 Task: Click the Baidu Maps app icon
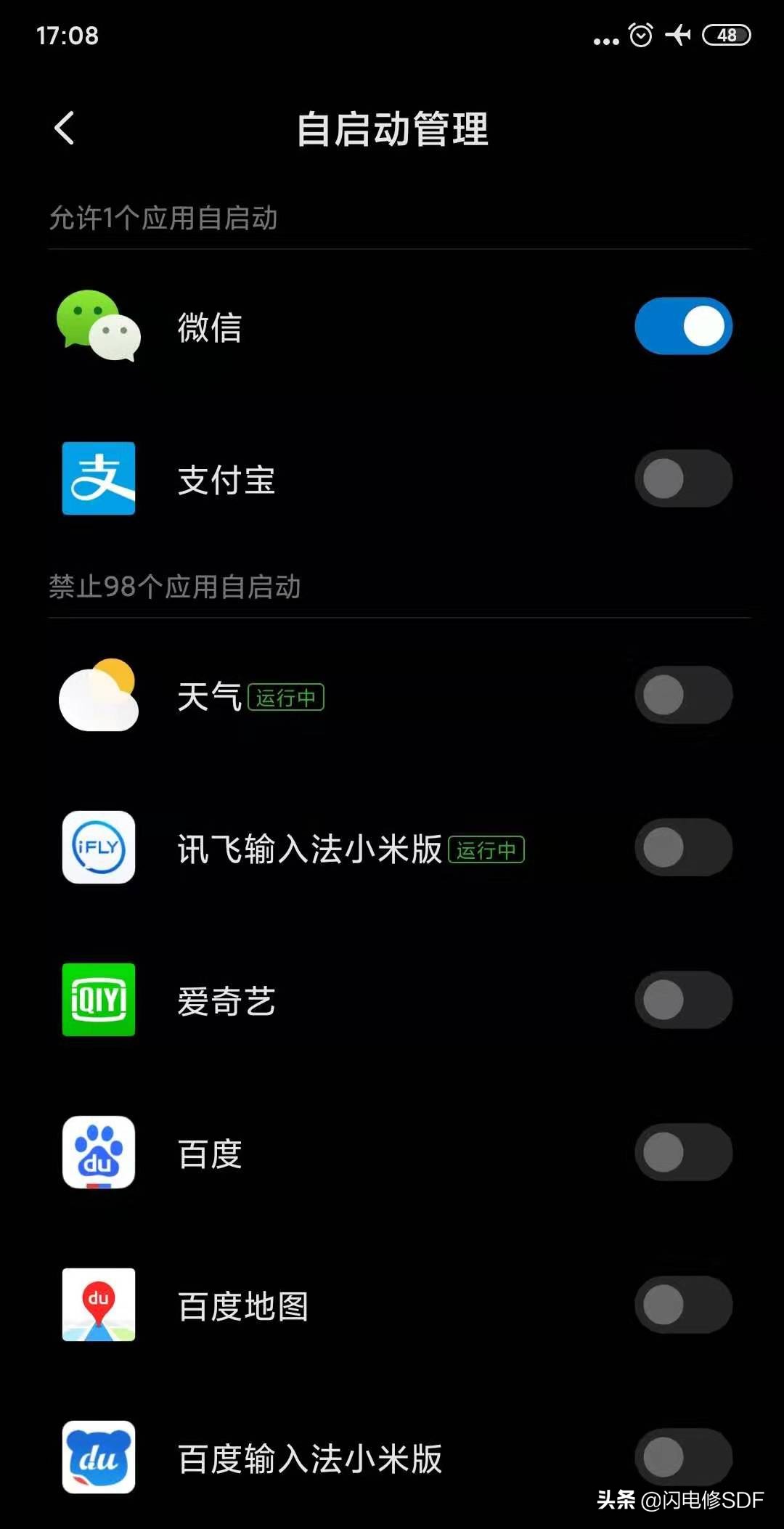(x=98, y=1305)
